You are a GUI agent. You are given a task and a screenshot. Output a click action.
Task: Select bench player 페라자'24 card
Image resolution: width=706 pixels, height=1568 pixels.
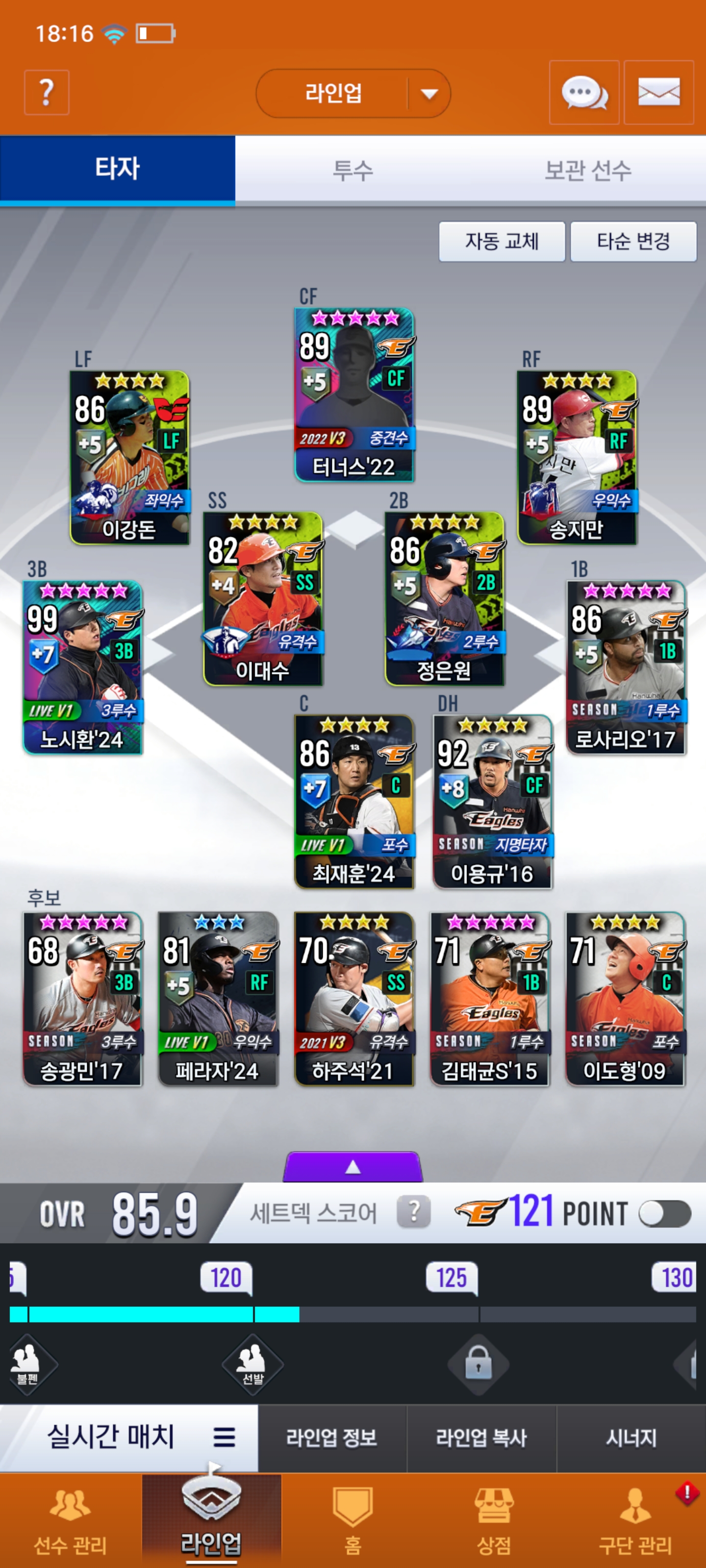pos(218,999)
